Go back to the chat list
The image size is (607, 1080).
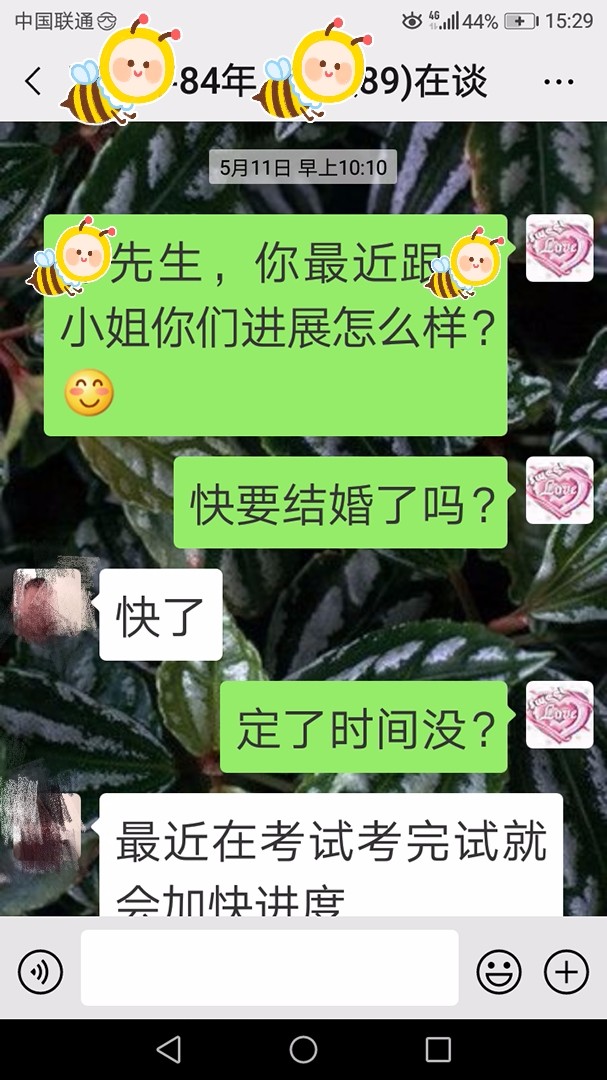[x=33, y=81]
